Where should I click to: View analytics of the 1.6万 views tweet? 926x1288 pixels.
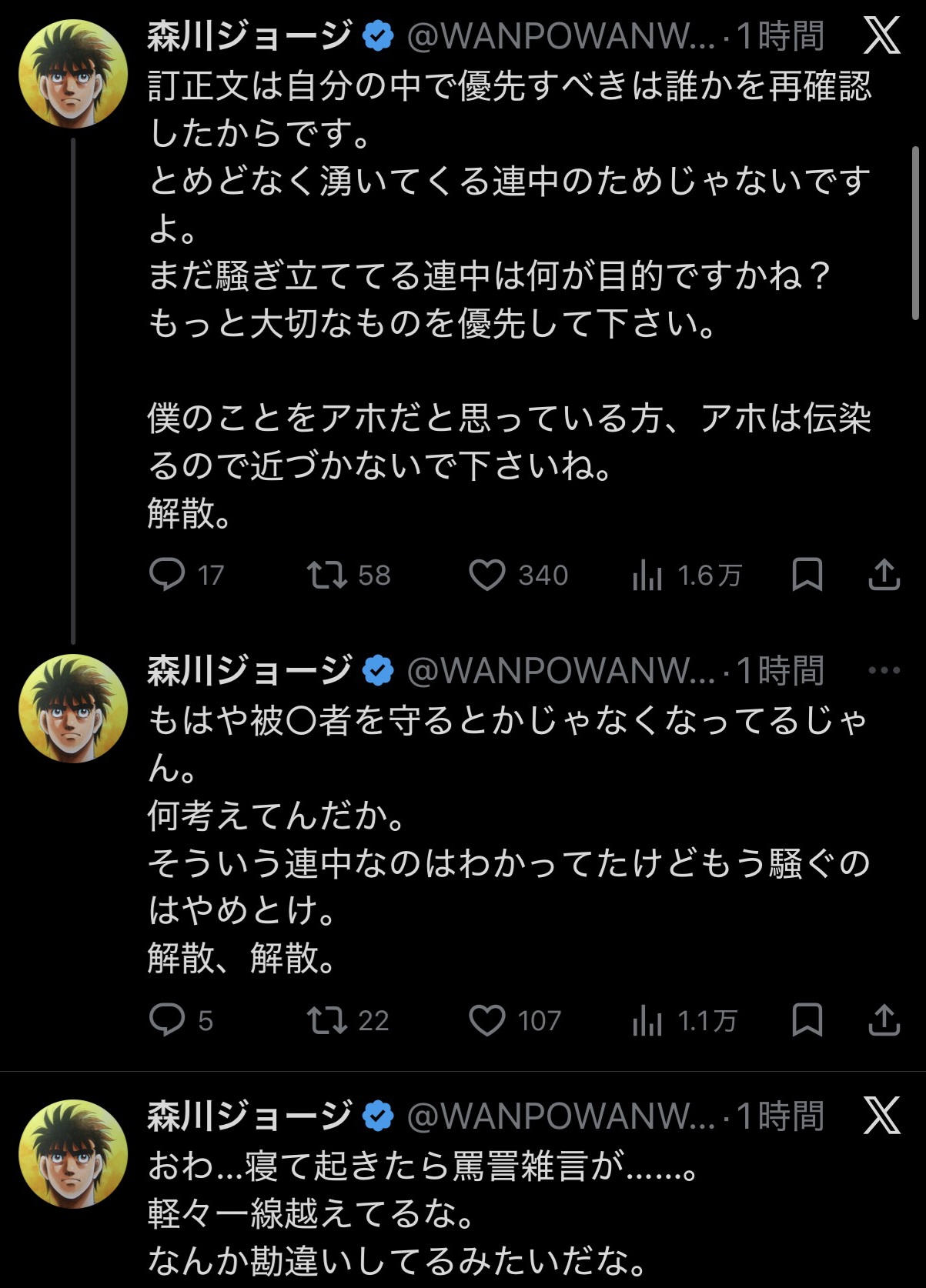point(647,575)
